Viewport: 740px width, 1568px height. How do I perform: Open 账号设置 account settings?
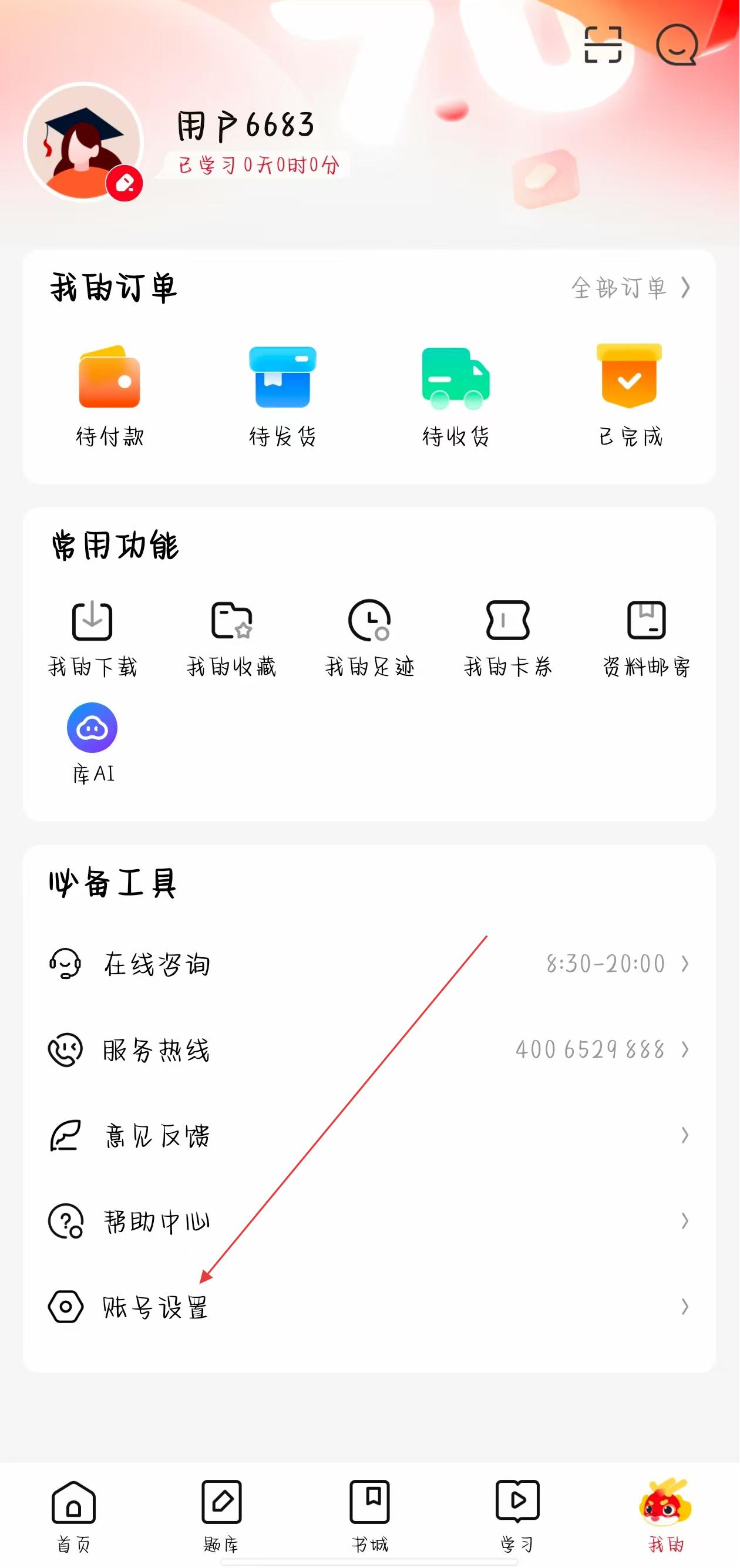369,1307
